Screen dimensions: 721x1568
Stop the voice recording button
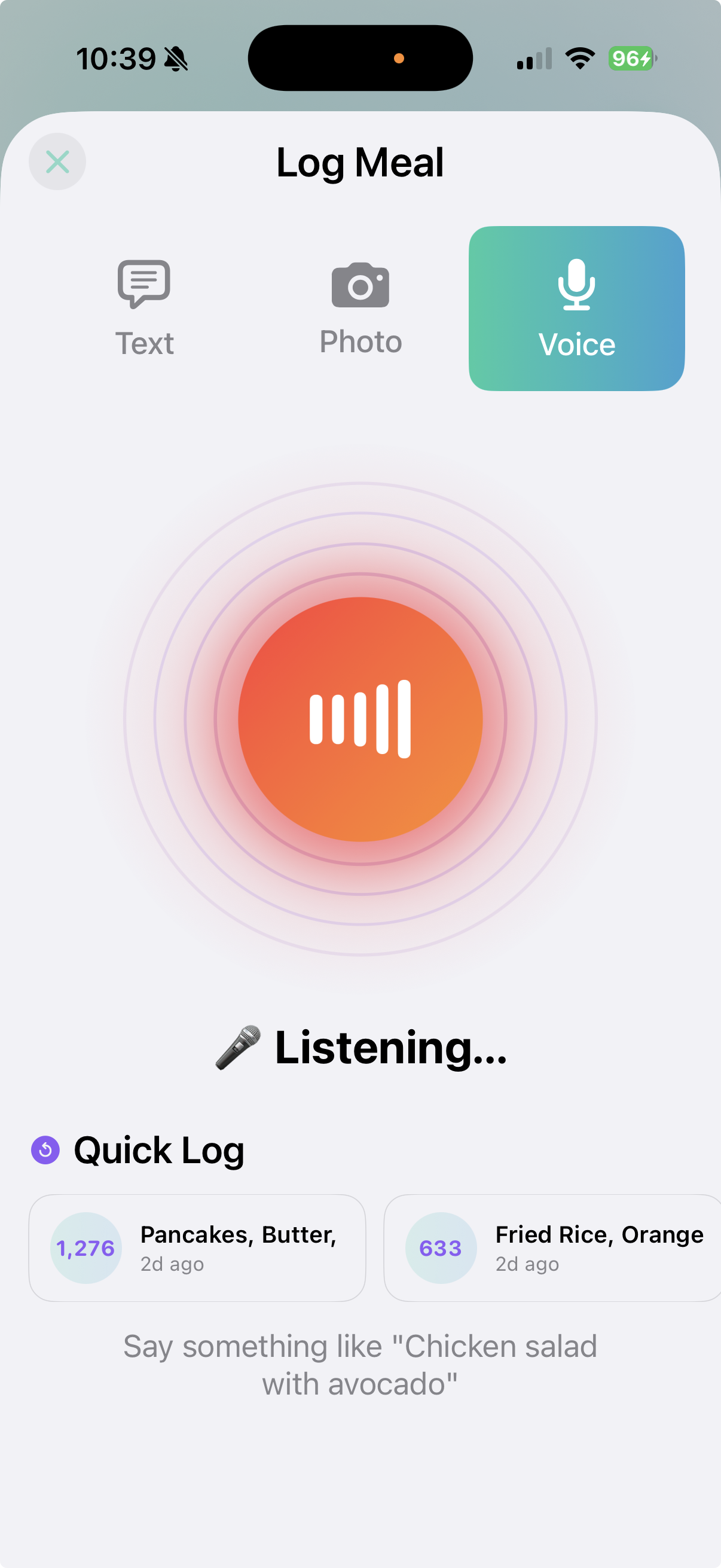click(360, 719)
